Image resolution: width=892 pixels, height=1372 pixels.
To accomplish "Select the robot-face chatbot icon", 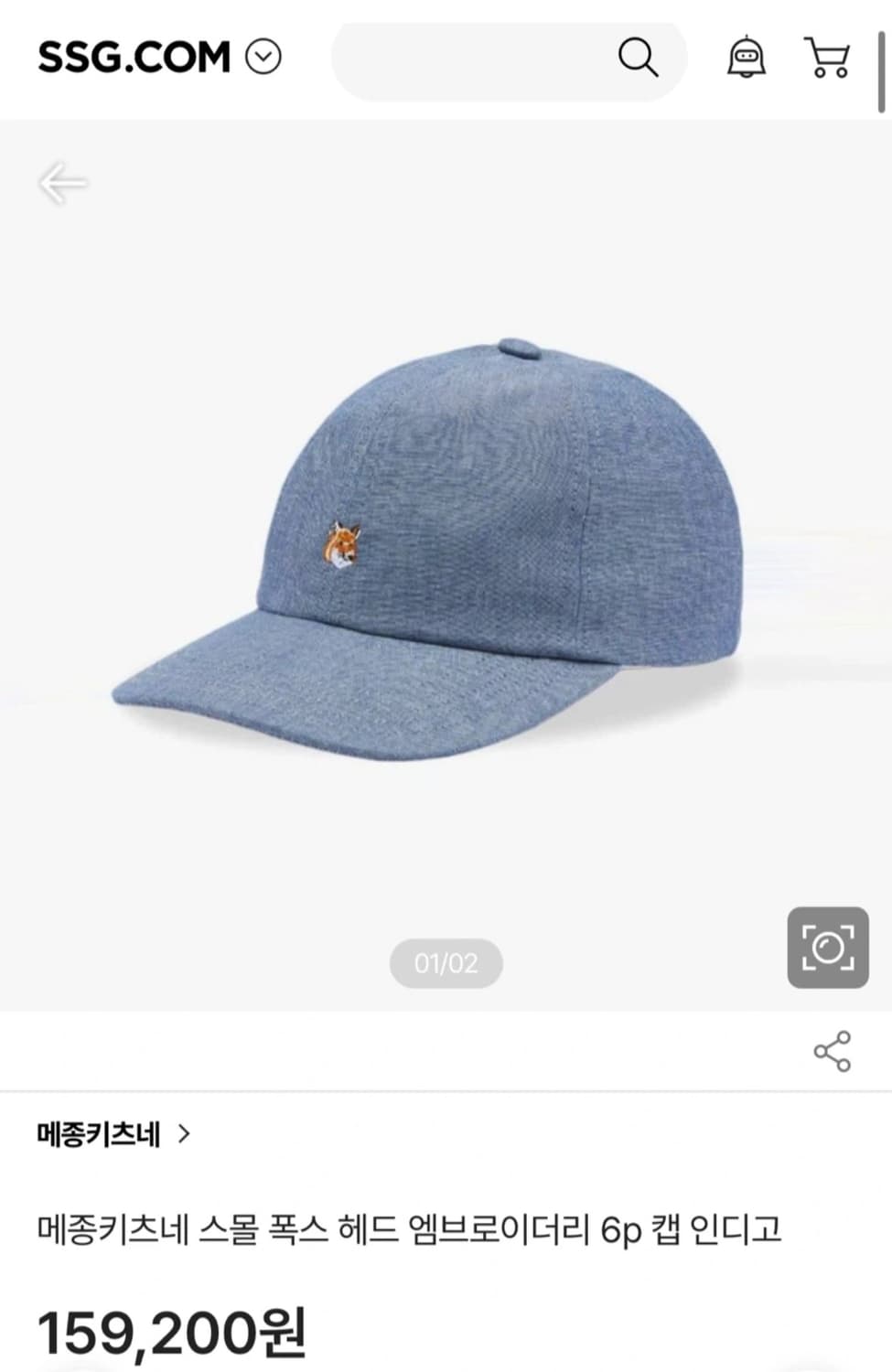I will point(747,57).
